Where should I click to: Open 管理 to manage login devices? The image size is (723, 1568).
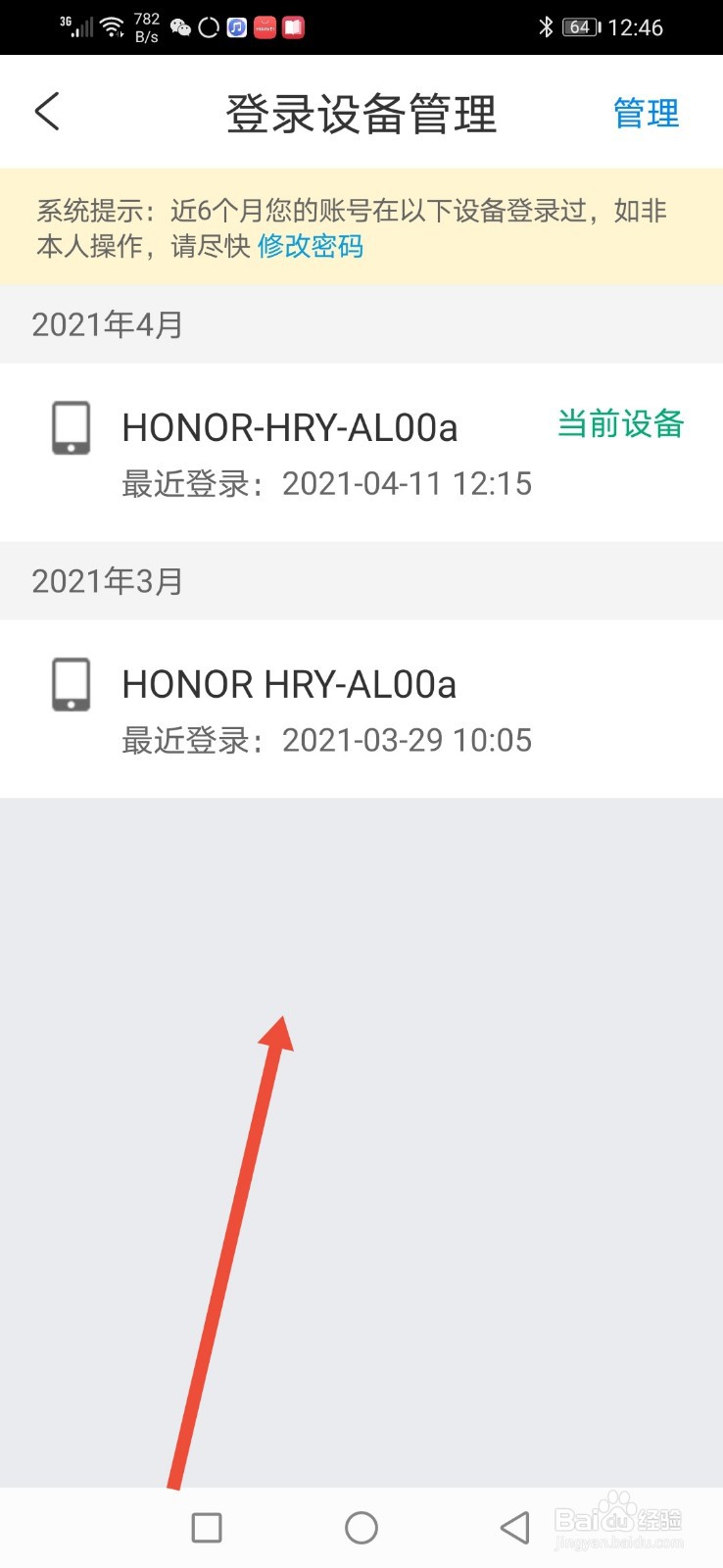click(647, 113)
